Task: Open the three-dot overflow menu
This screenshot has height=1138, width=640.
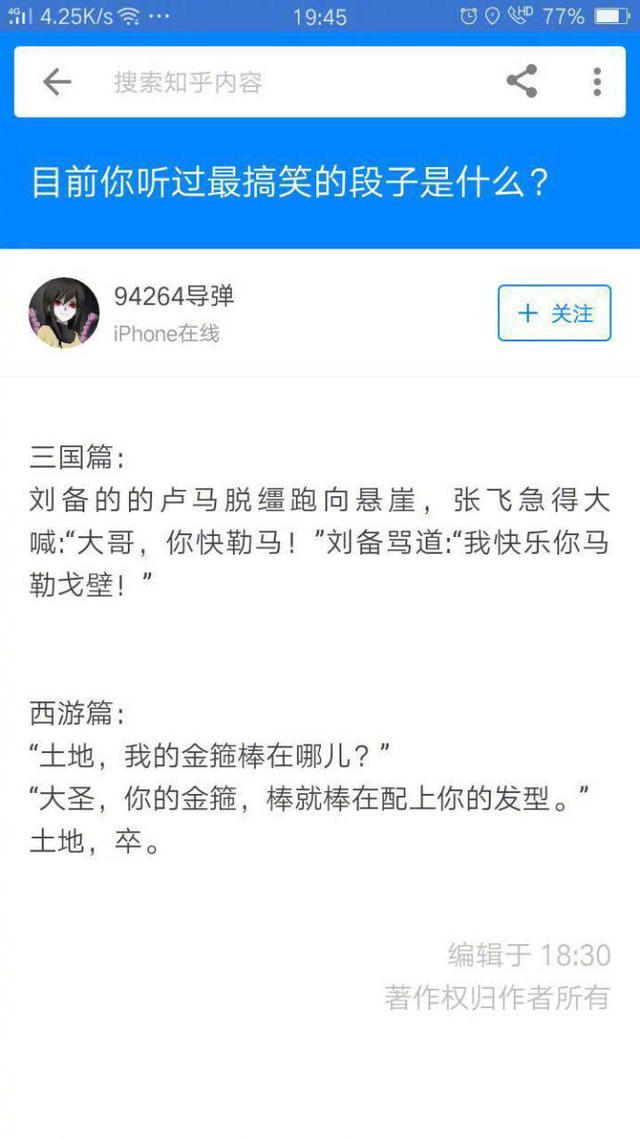Action: 596,81
